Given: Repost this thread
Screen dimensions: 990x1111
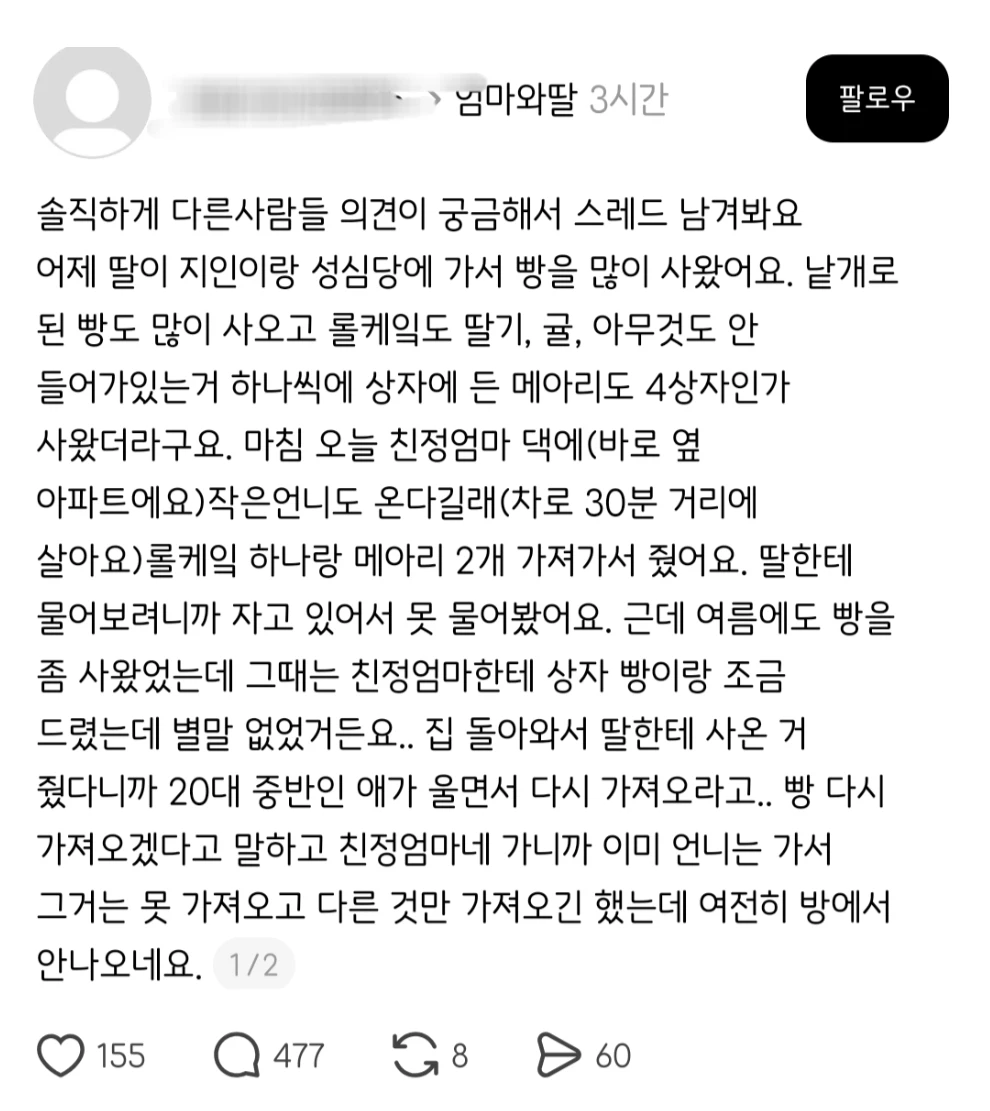Looking at the screenshot, I should point(416,1055).
